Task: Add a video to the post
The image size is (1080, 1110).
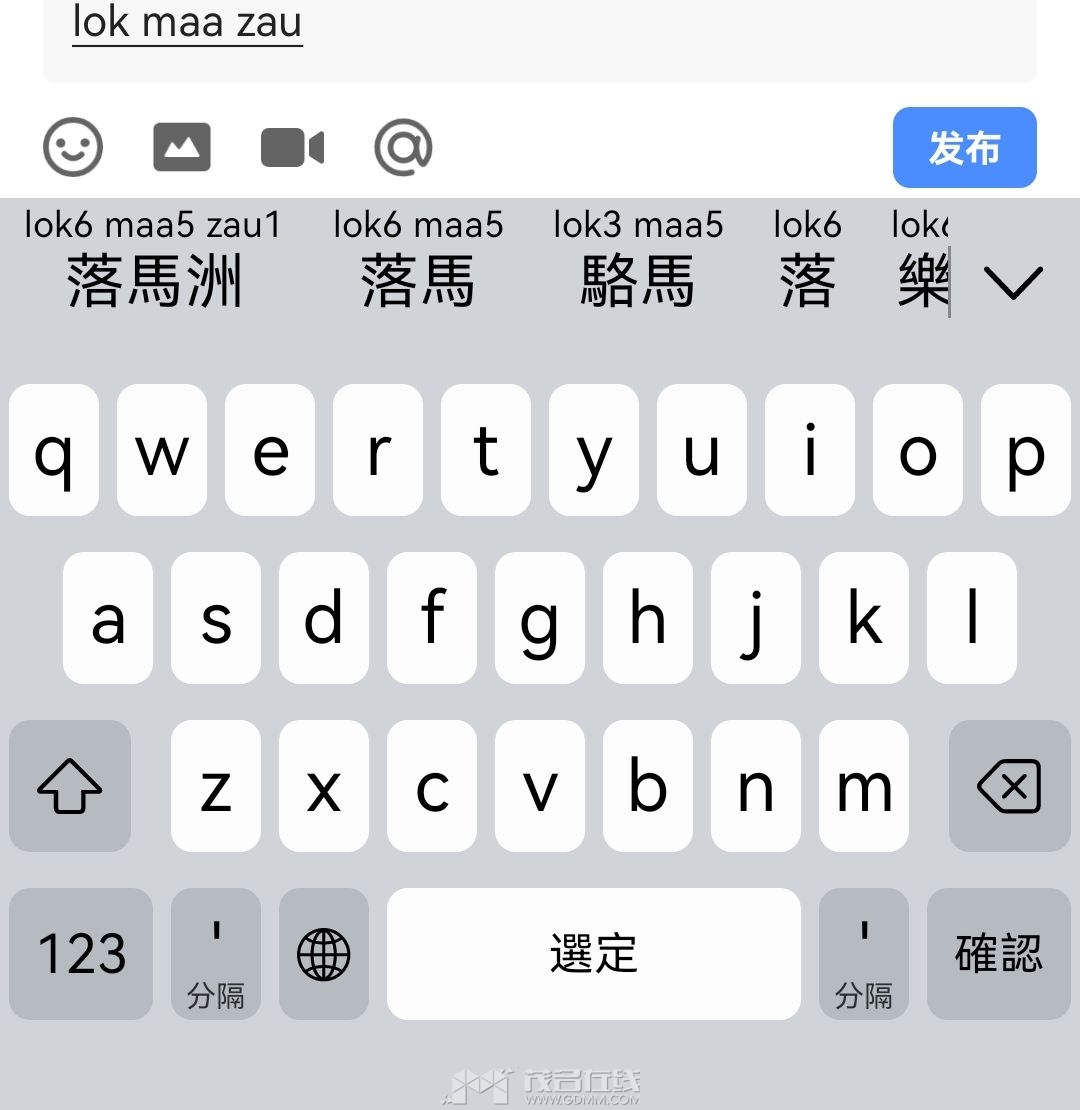Action: (292, 148)
